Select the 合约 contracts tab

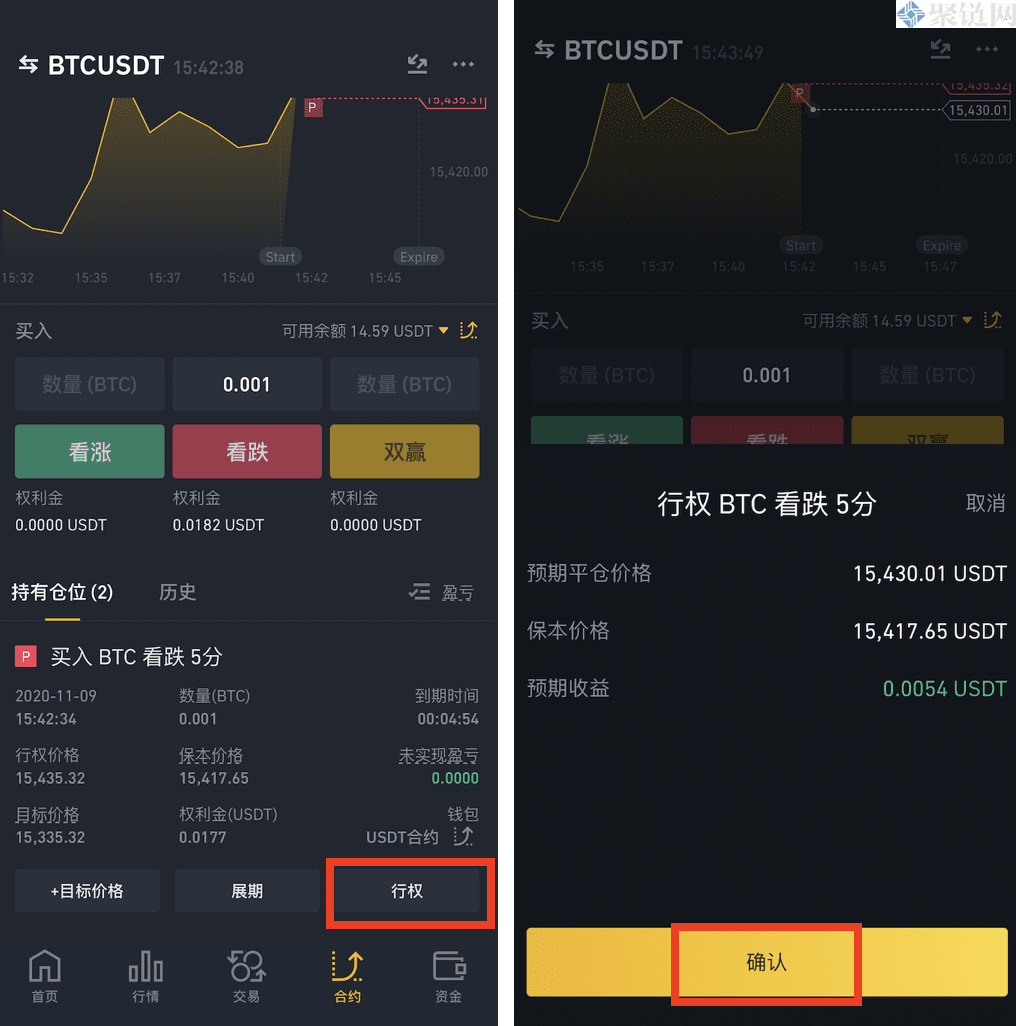tap(347, 977)
